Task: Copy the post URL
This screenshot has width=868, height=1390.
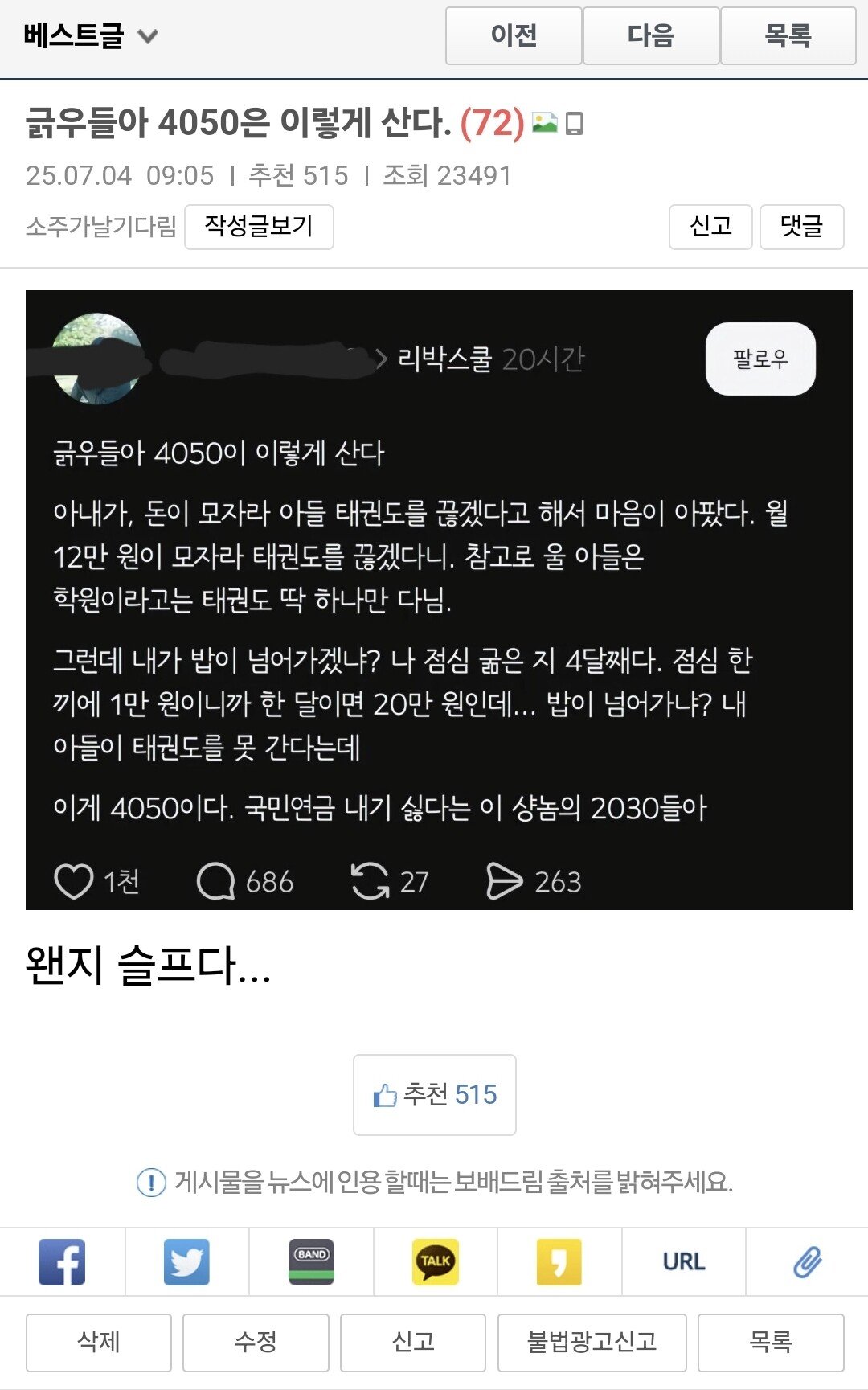Action: coord(684,1261)
